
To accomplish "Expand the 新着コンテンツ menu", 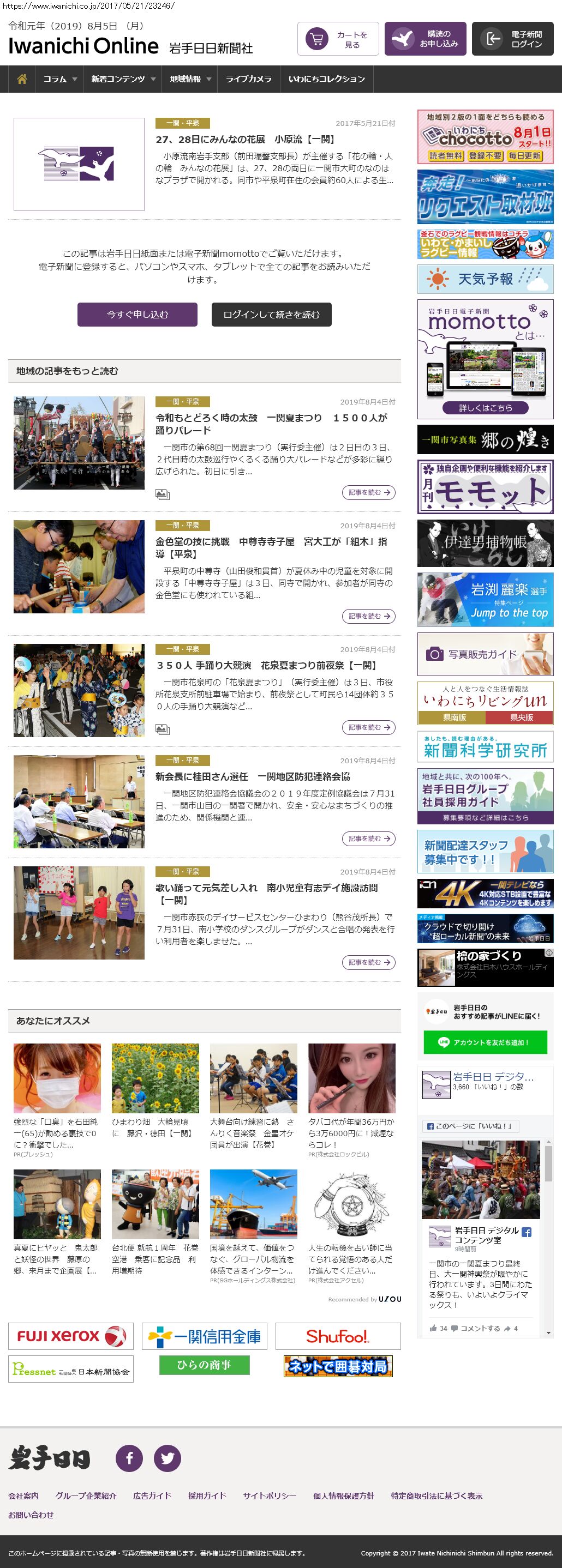I will click(x=122, y=79).
